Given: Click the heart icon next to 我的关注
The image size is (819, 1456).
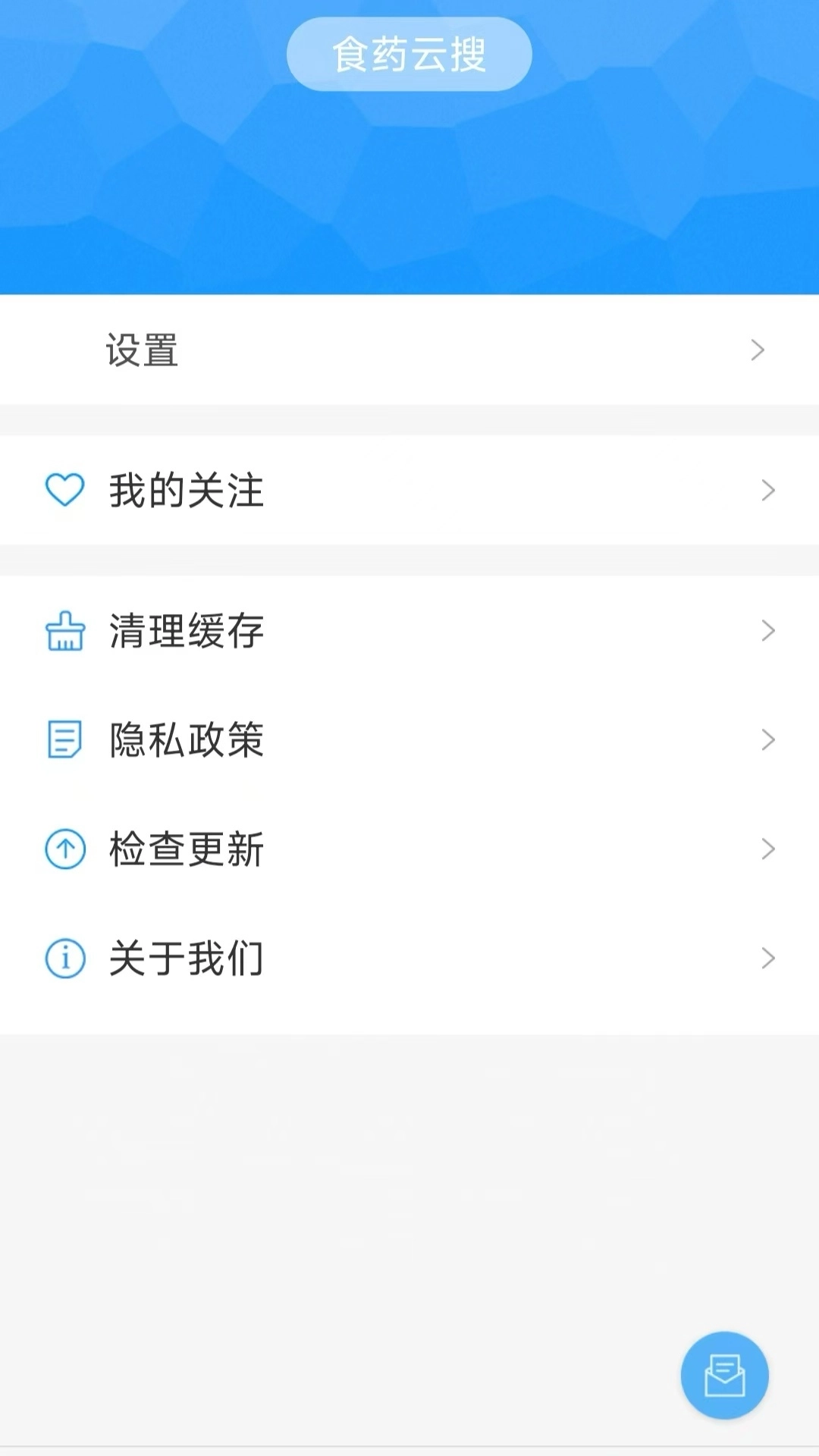Looking at the screenshot, I should tap(65, 491).
